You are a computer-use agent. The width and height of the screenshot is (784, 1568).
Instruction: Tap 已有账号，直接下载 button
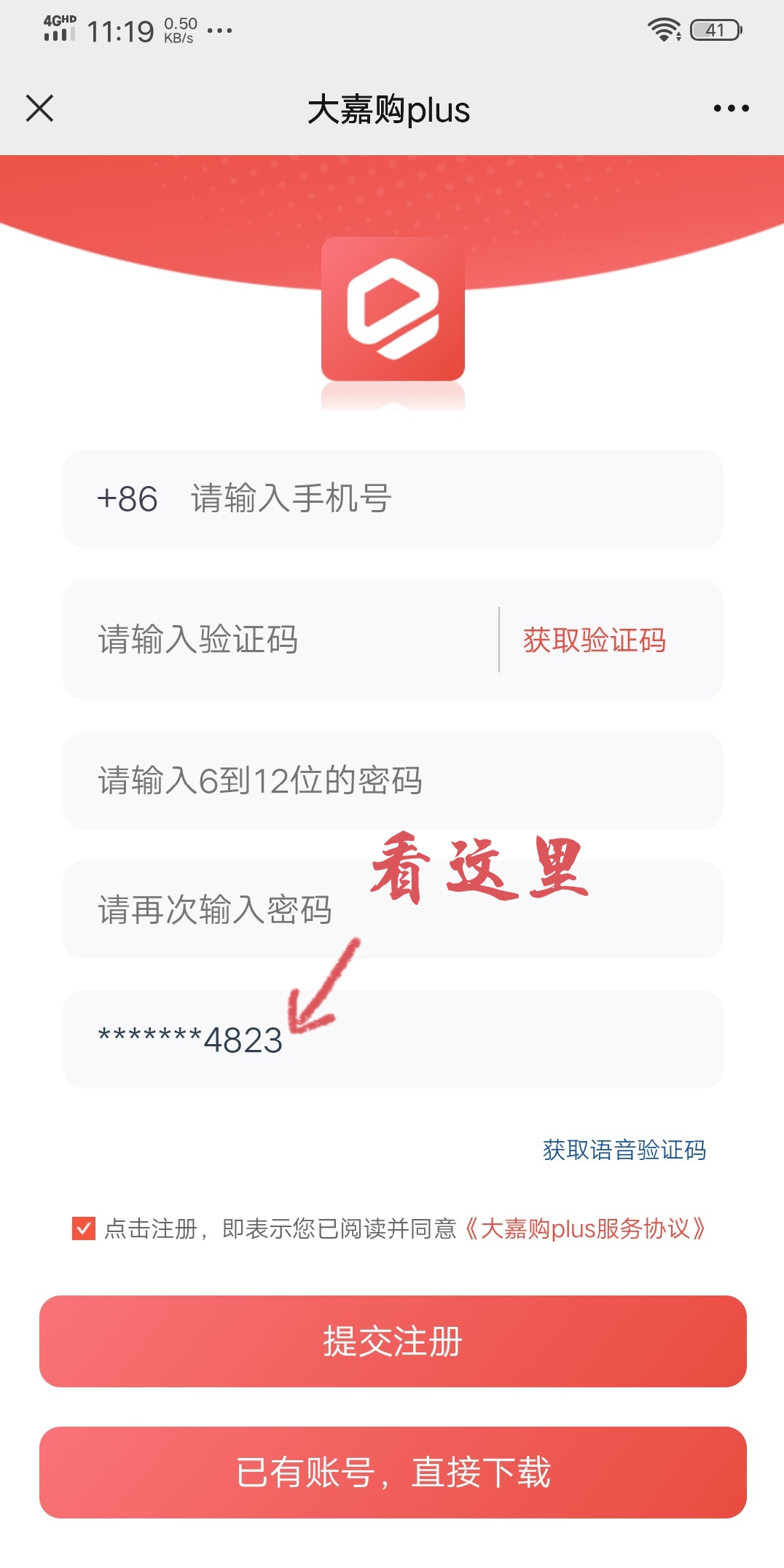[392, 1473]
